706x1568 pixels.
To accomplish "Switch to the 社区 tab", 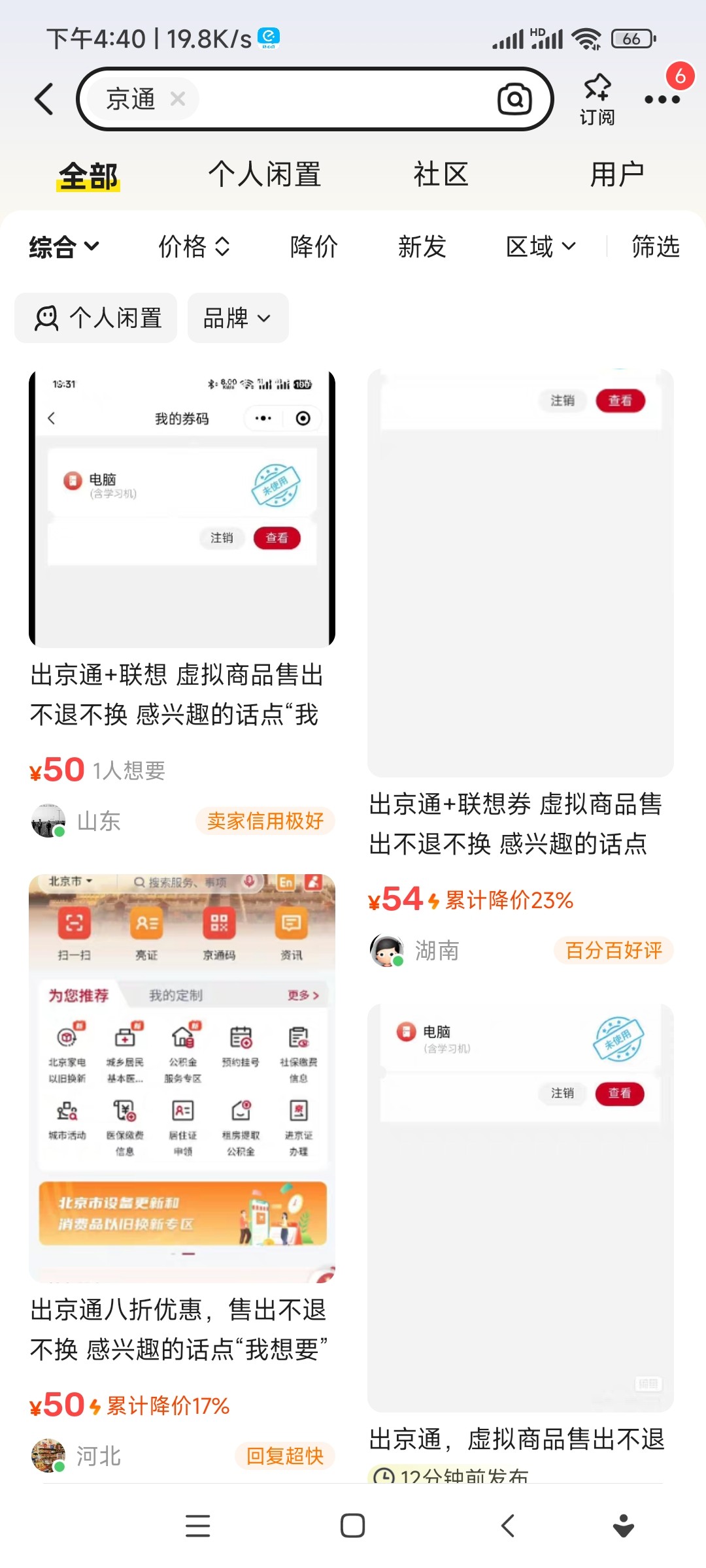I will point(441,175).
